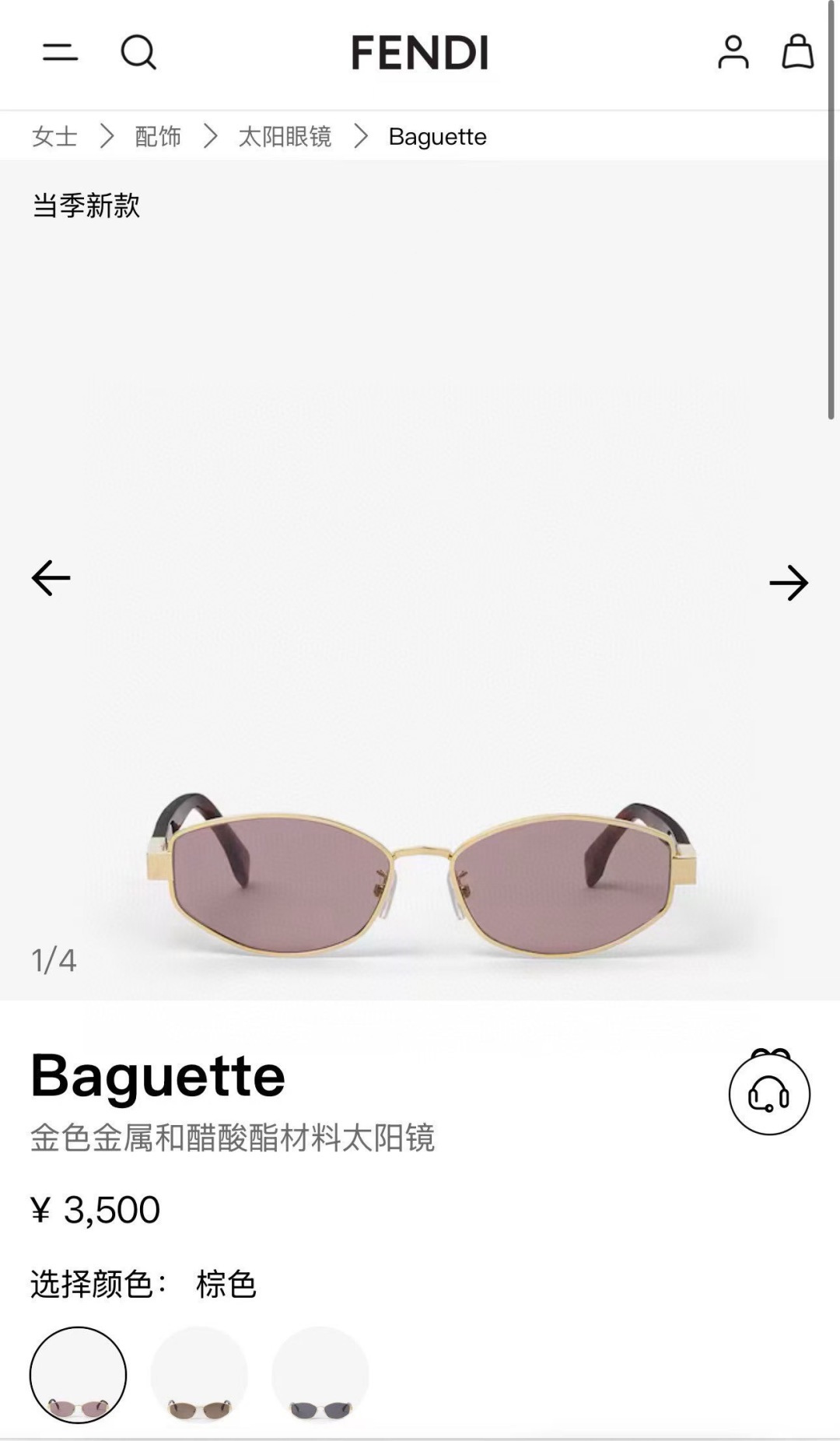840x1441 pixels.
Task: Go to 女士 breadcrumb
Action: tap(54, 136)
